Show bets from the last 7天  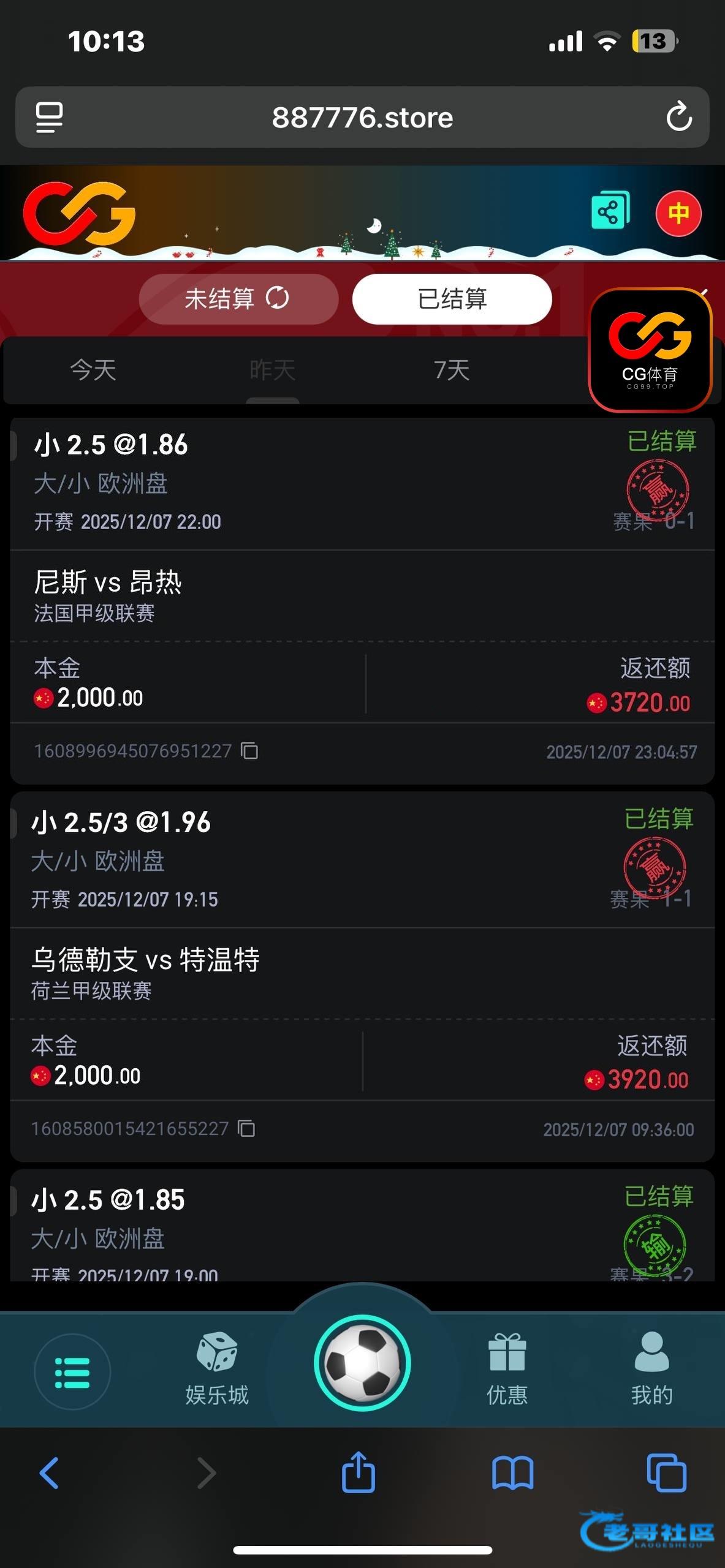pyautogui.click(x=452, y=370)
